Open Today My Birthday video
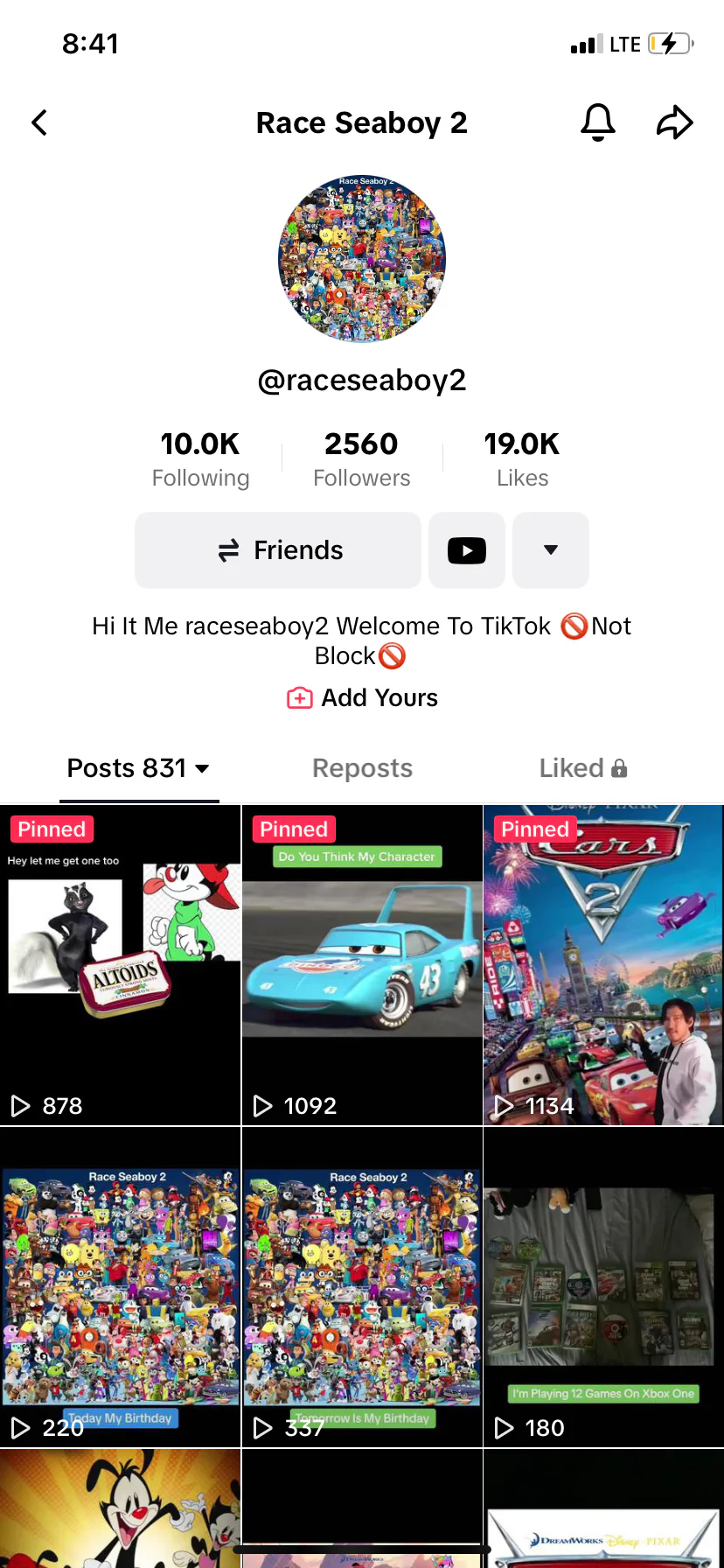 (120, 1286)
